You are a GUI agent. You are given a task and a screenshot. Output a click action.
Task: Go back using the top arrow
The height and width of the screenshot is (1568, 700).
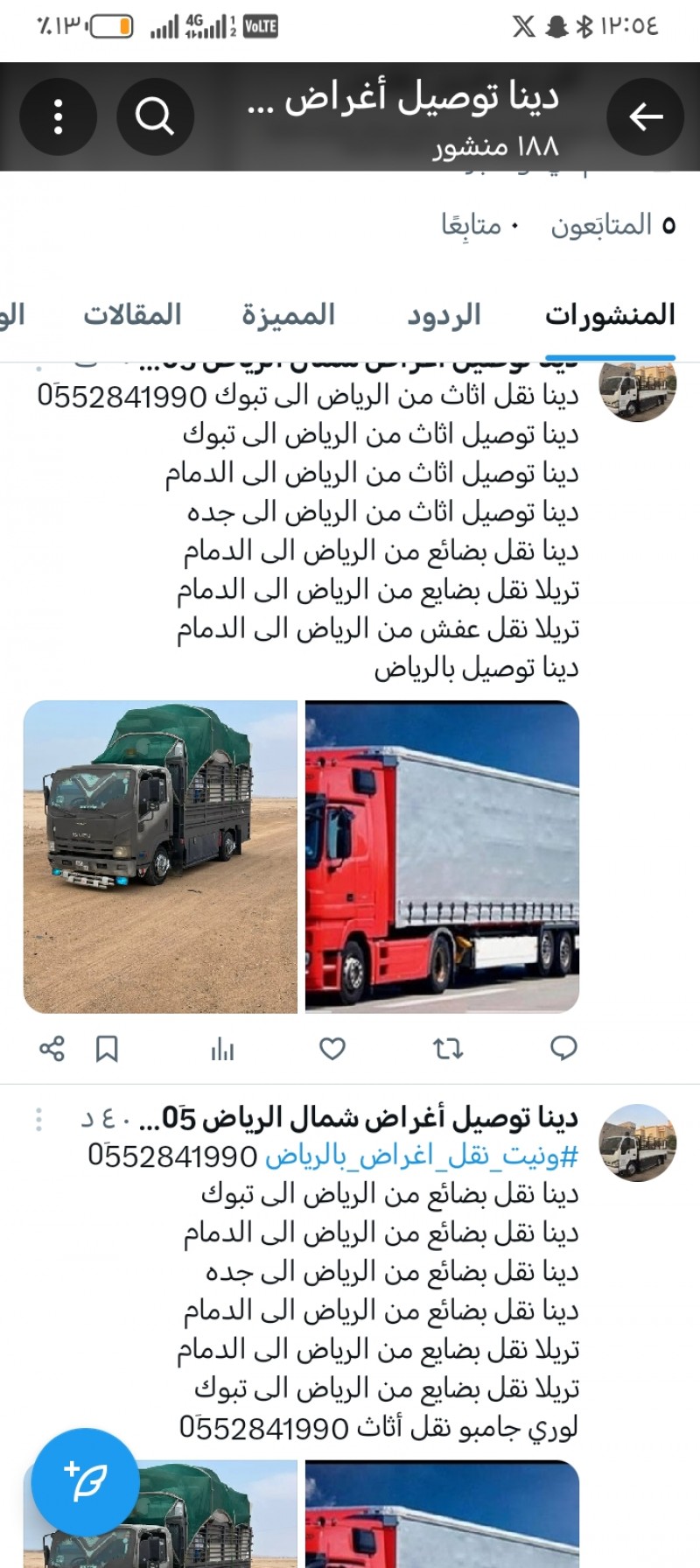click(x=646, y=116)
